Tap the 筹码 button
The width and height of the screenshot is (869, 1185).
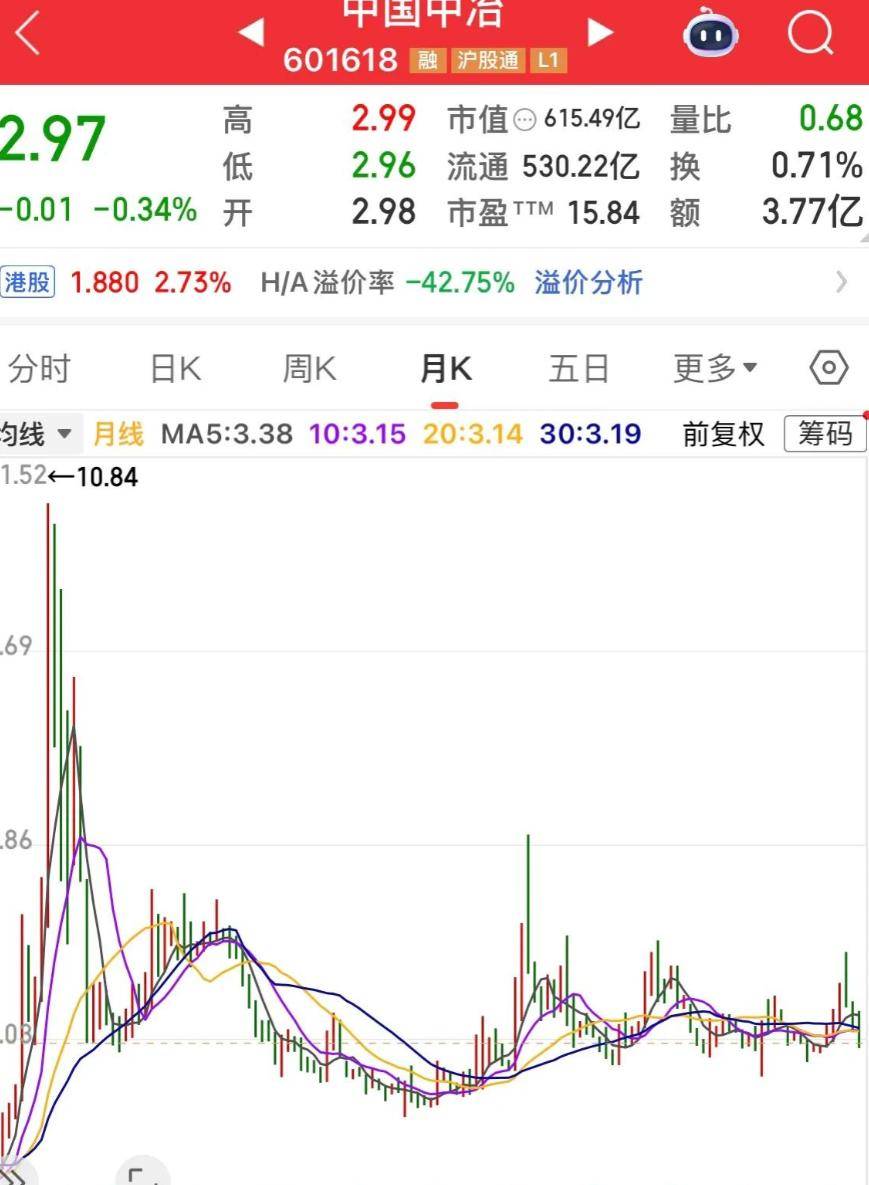825,434
